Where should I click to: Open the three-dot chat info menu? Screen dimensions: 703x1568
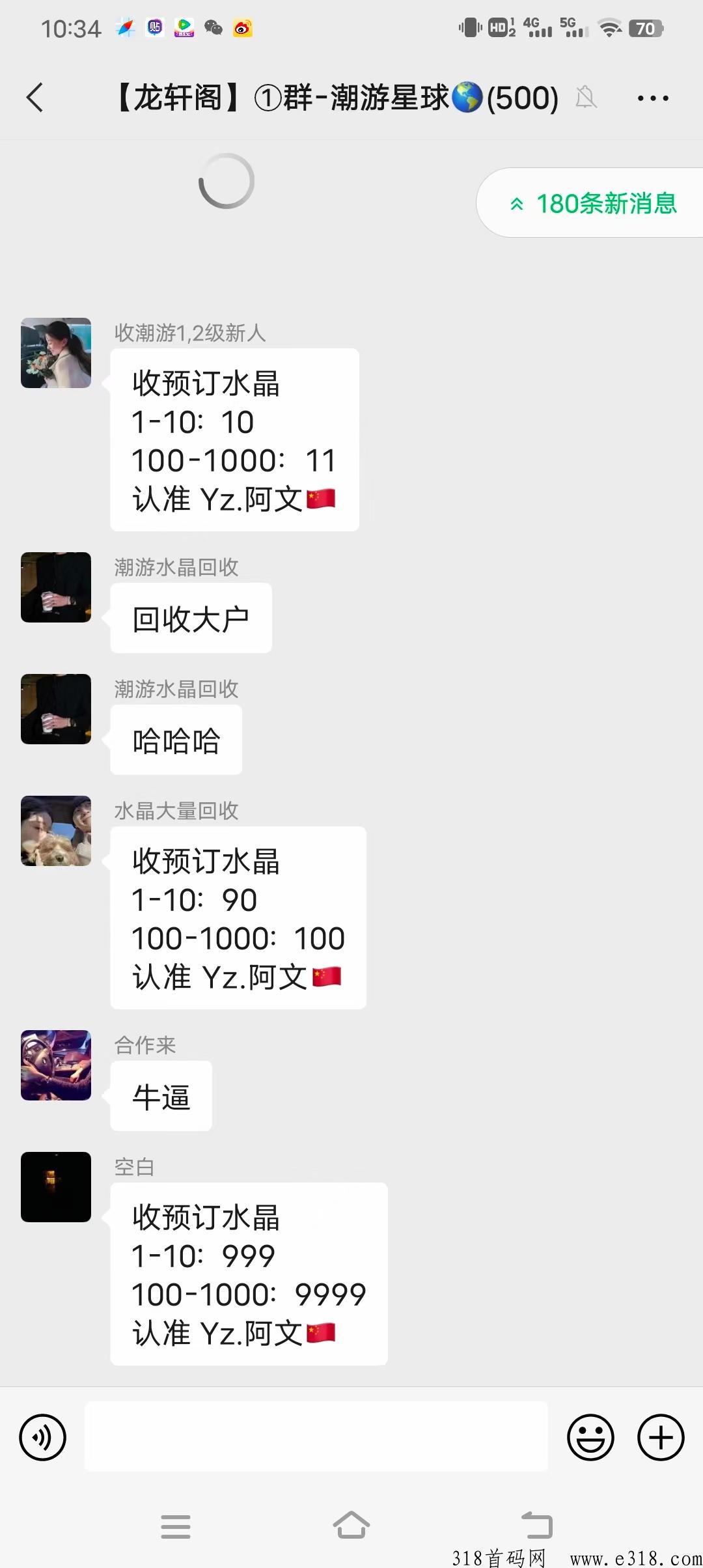tap(653, 98)
